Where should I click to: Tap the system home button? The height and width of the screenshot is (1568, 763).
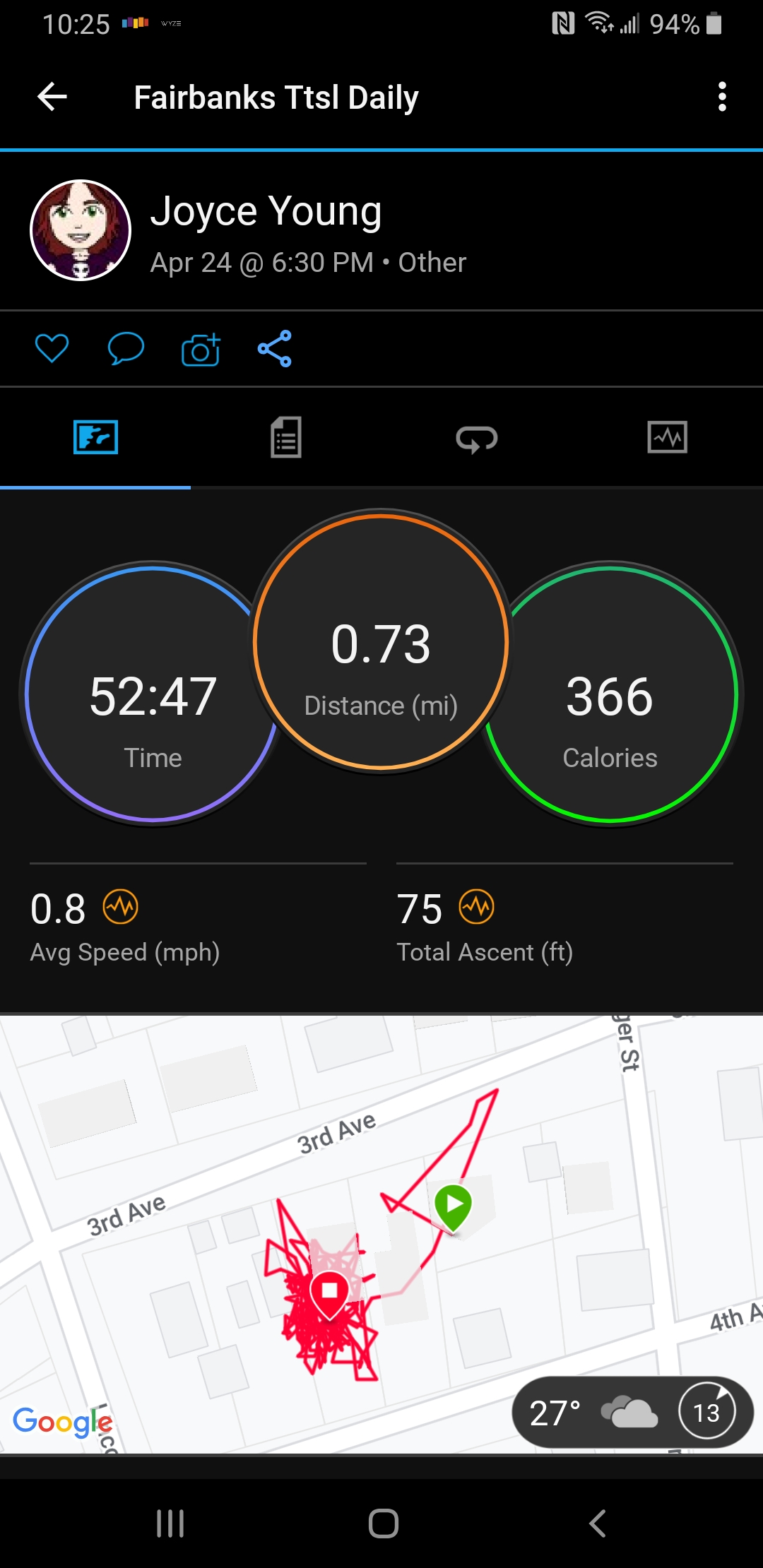(x=383, y=1524)
